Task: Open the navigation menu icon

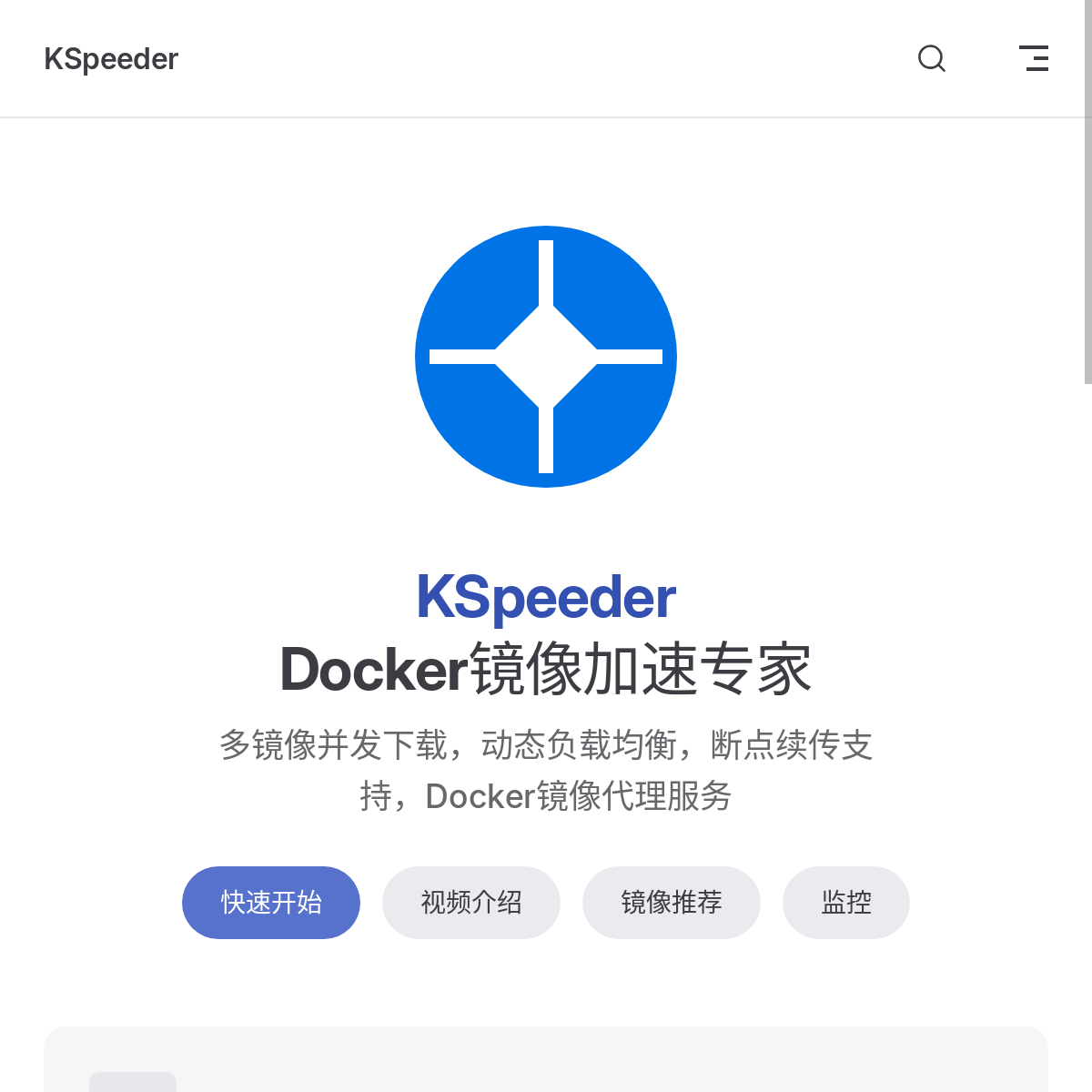Action: coord(1034,58)
